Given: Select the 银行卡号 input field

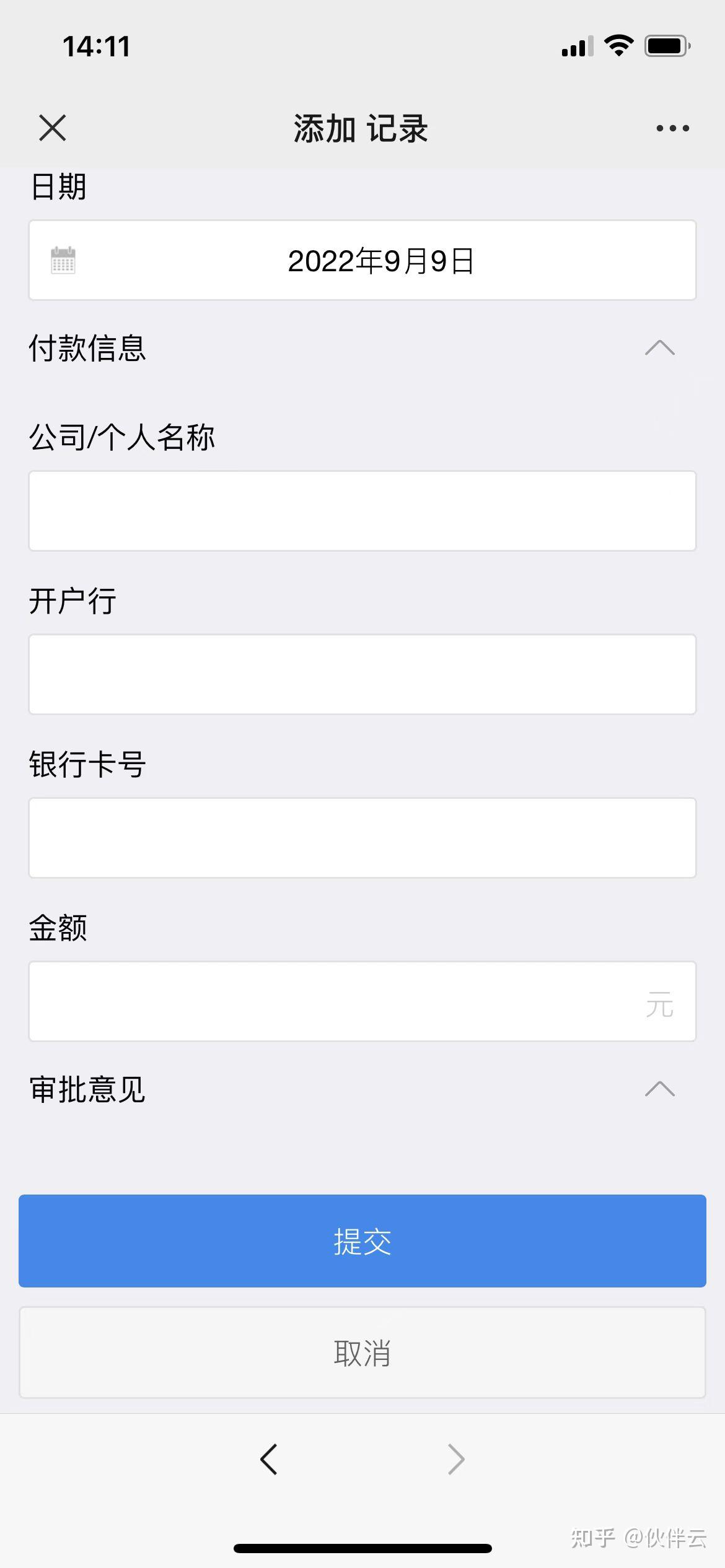Looking at the screenshot, I should (362, 838).
